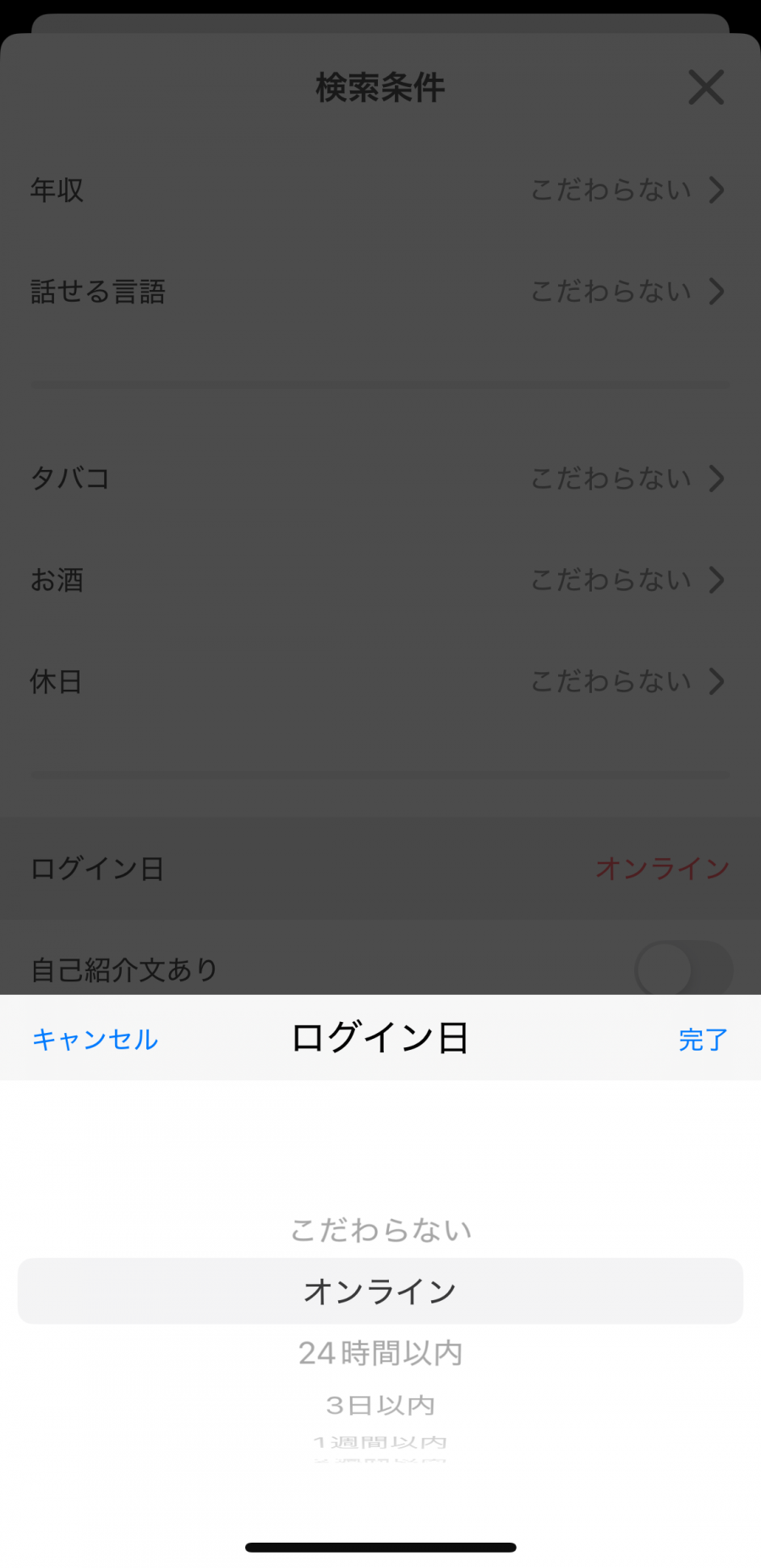Open the お酒 filter options
761x1568 pixels.
(380, 580)
